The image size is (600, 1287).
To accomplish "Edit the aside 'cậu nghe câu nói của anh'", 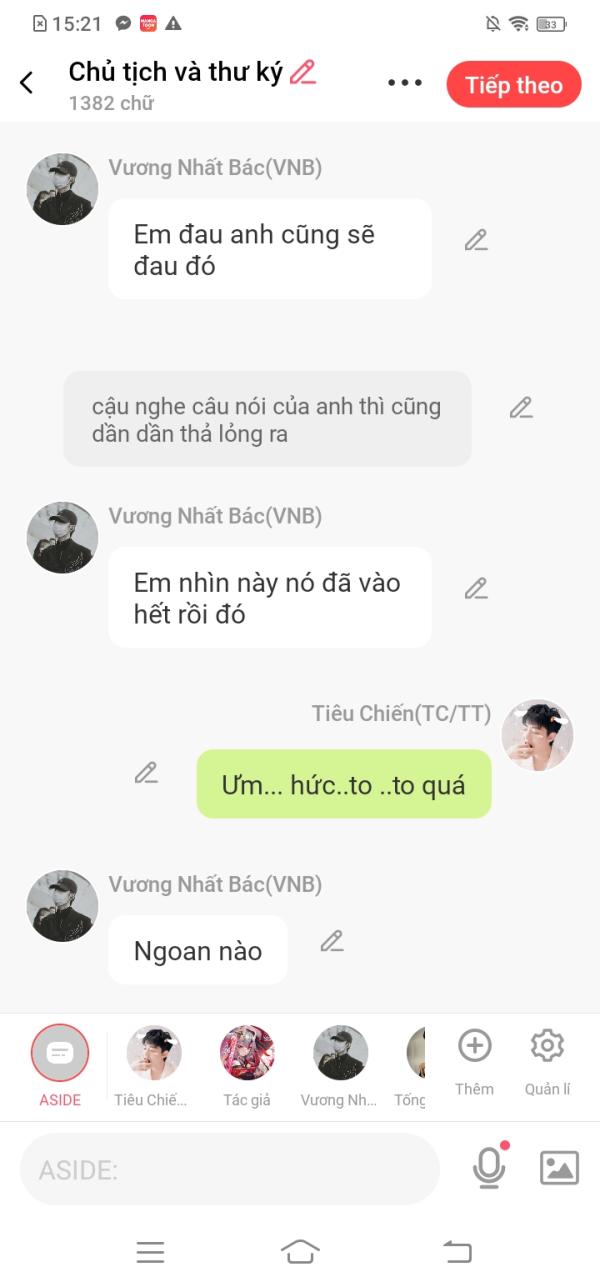I will pos(521,408).
